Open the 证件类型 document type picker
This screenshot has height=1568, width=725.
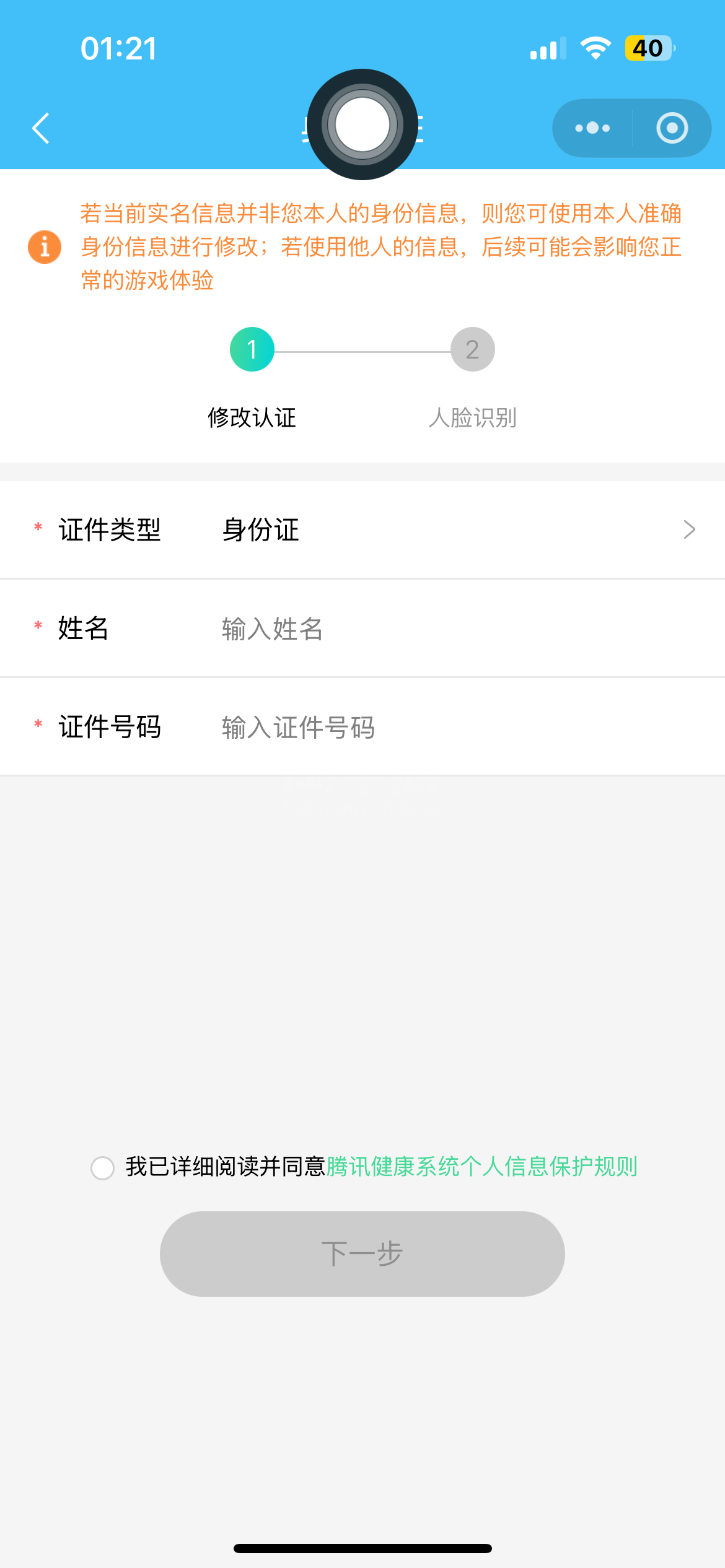(x=362, y=530)
